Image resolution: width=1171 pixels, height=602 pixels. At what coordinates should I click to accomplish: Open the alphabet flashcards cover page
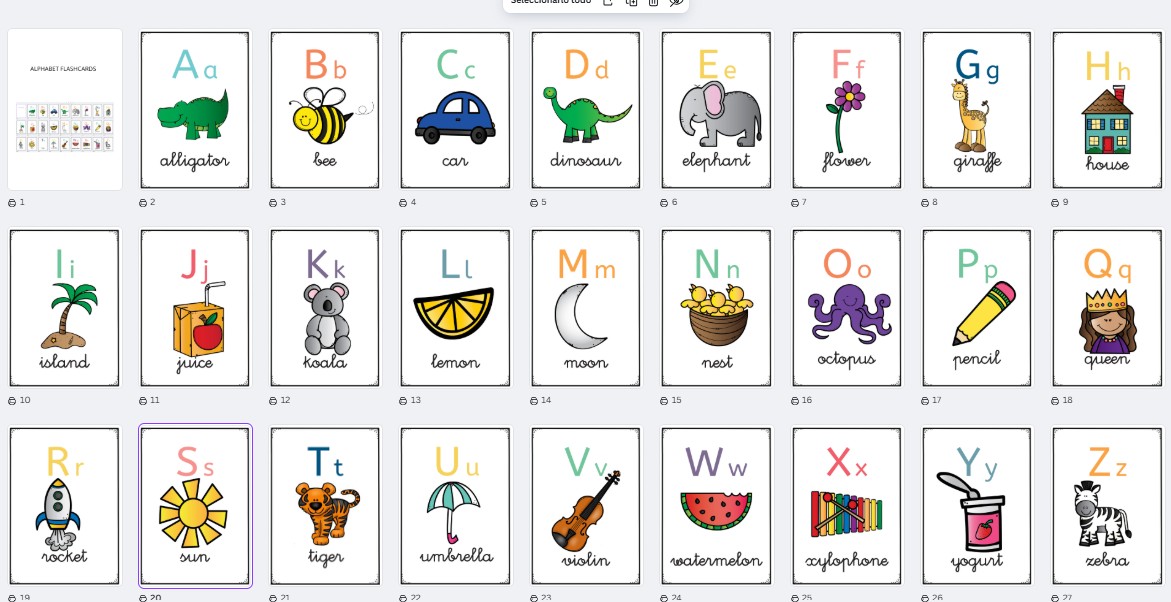point(65,109)
